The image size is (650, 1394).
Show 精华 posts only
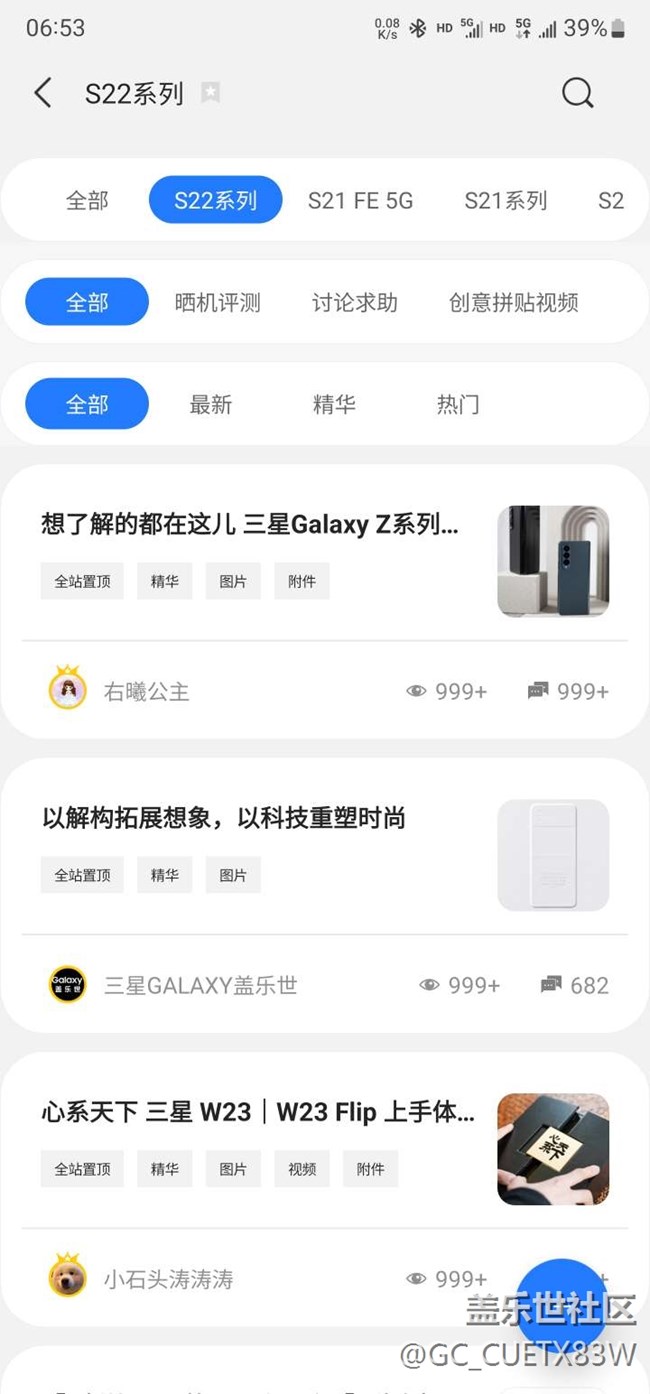[334, 404]
